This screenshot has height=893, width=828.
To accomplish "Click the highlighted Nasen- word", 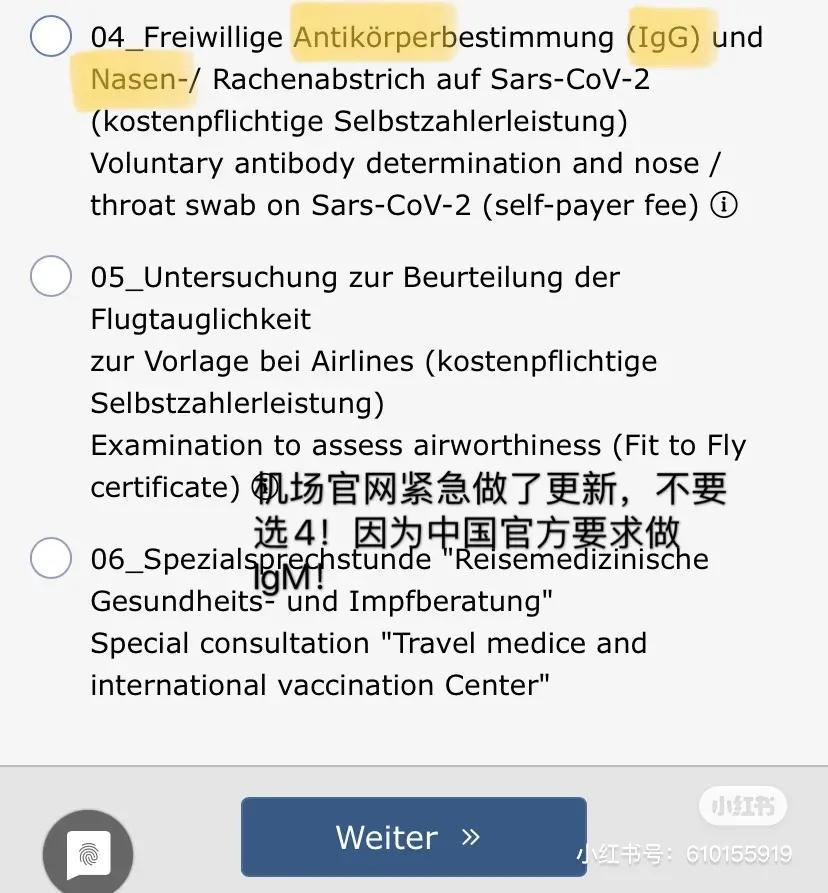I will pyautogui.click(x=135, y=80).
